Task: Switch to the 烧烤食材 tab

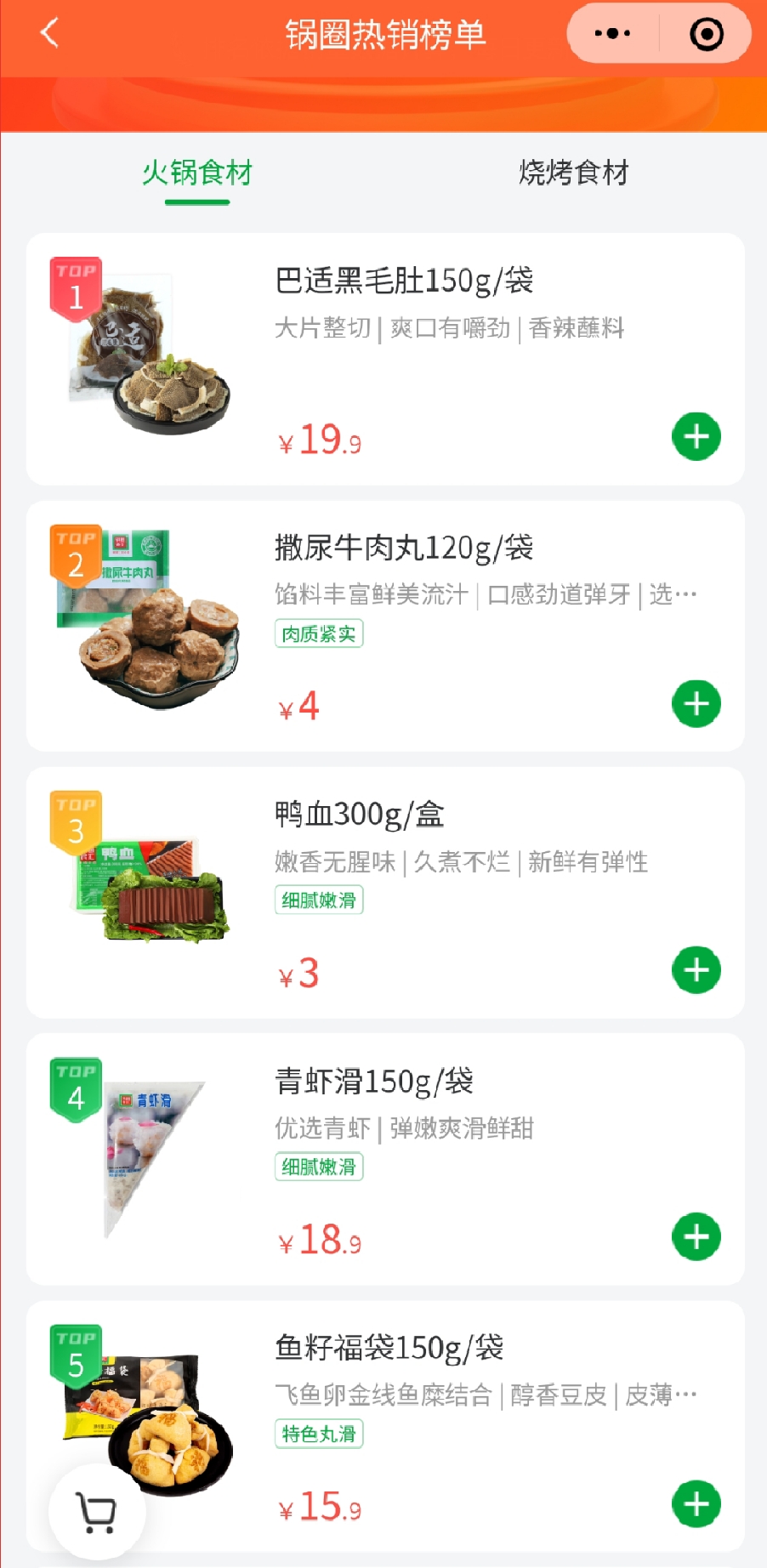Action: coord(573,173)
